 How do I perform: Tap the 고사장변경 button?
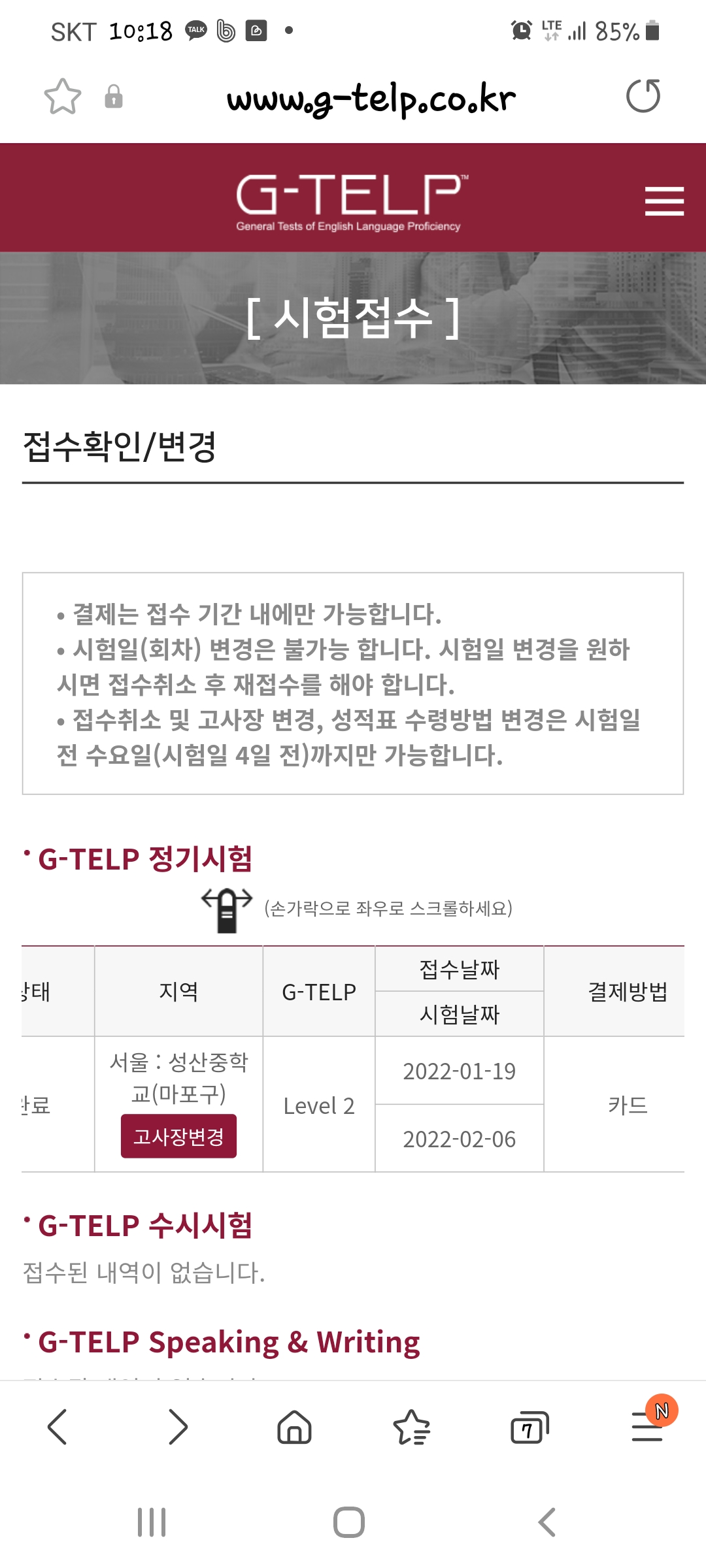coord(178,1136)
